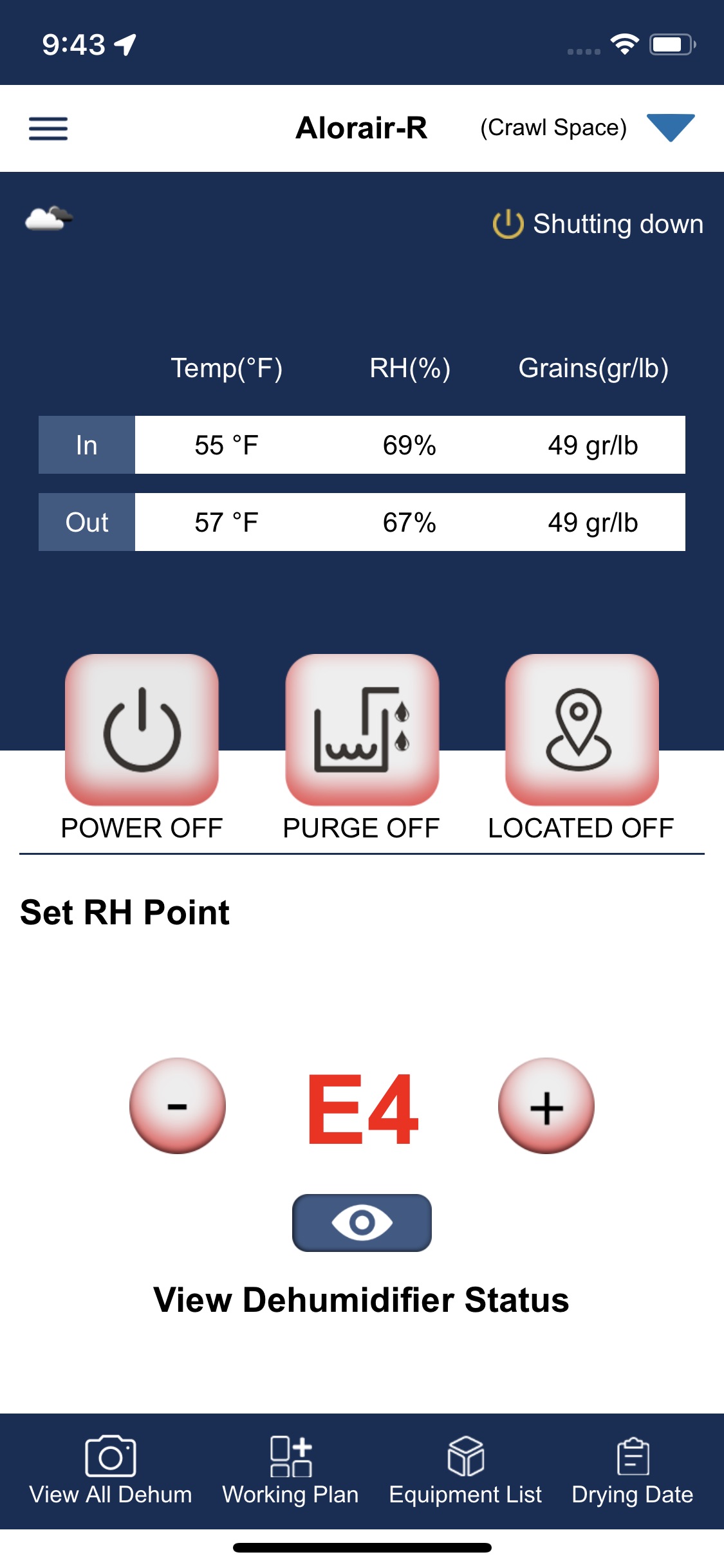View dehumidifier status with eye button
724x1568 pixels.
[362, 1222]
